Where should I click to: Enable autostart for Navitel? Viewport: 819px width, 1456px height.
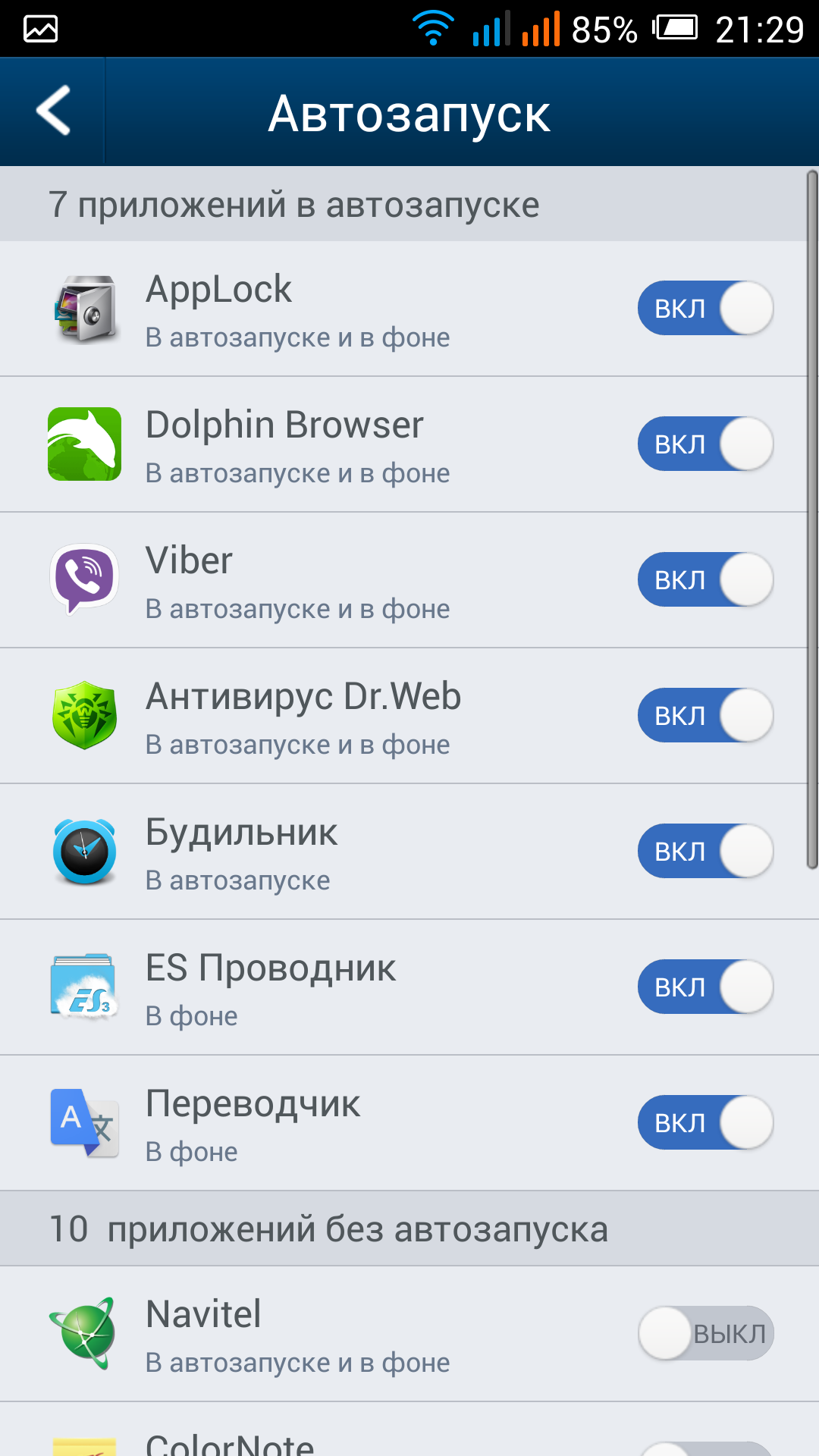[705, 1333]
